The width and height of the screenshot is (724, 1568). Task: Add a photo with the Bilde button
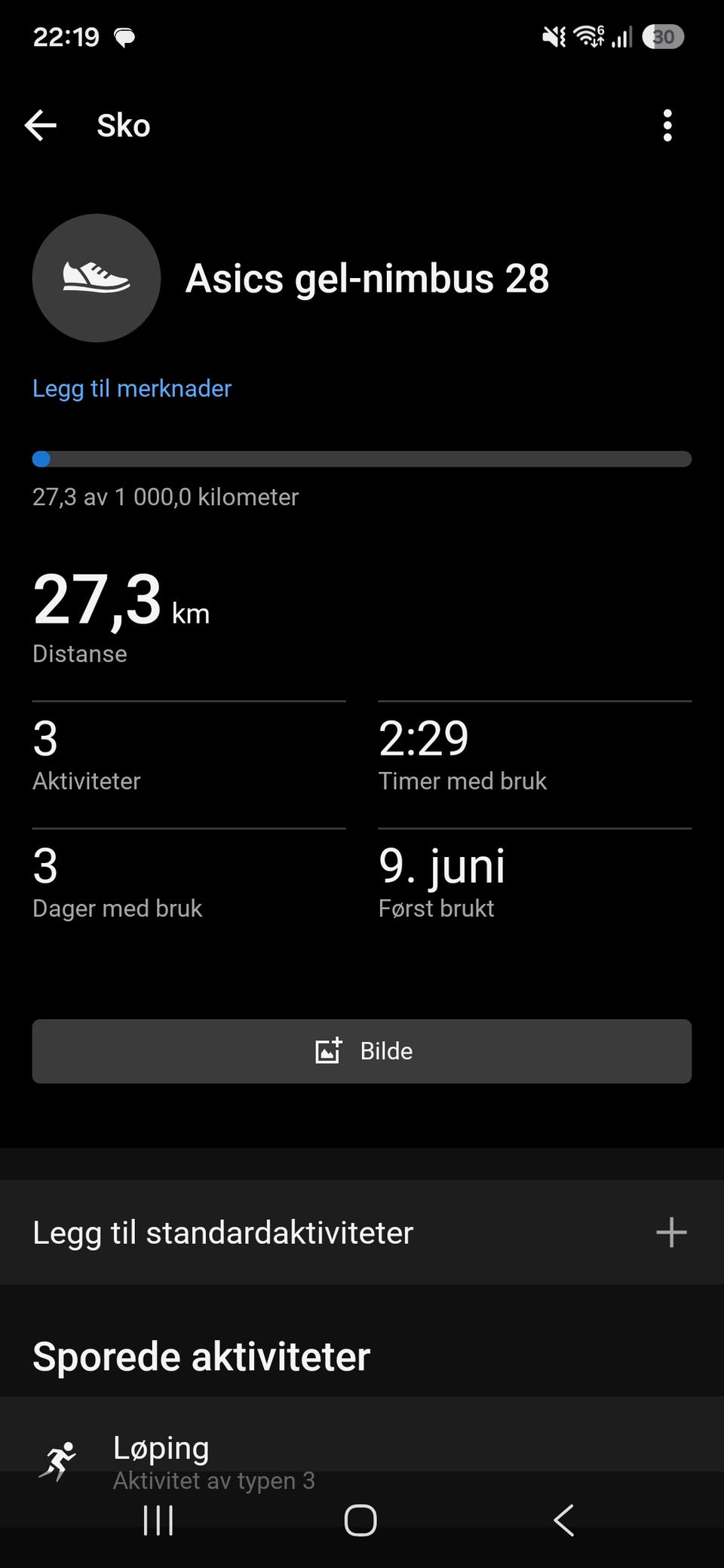pyautogui.click(x=362, y=1051)
